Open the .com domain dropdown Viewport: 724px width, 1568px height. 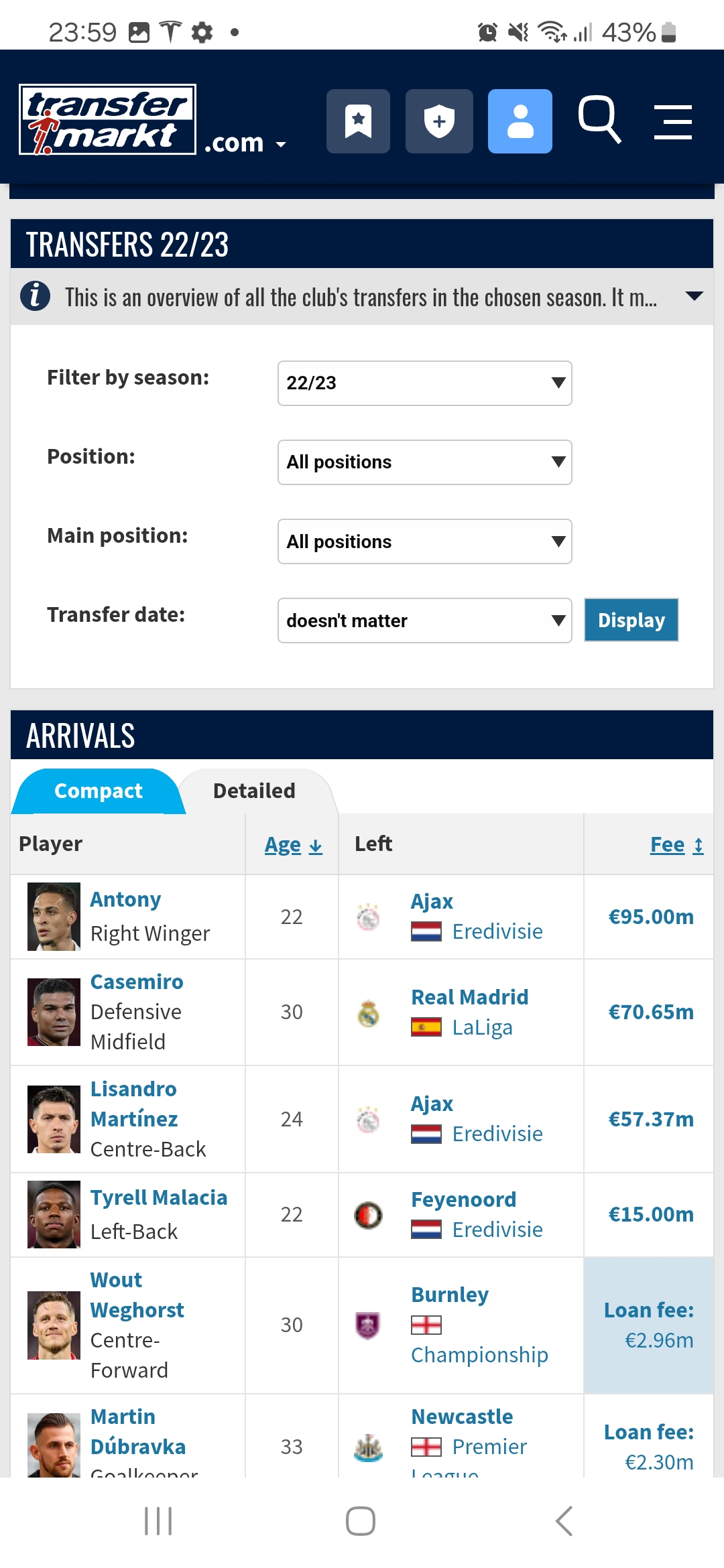[245, 143]
